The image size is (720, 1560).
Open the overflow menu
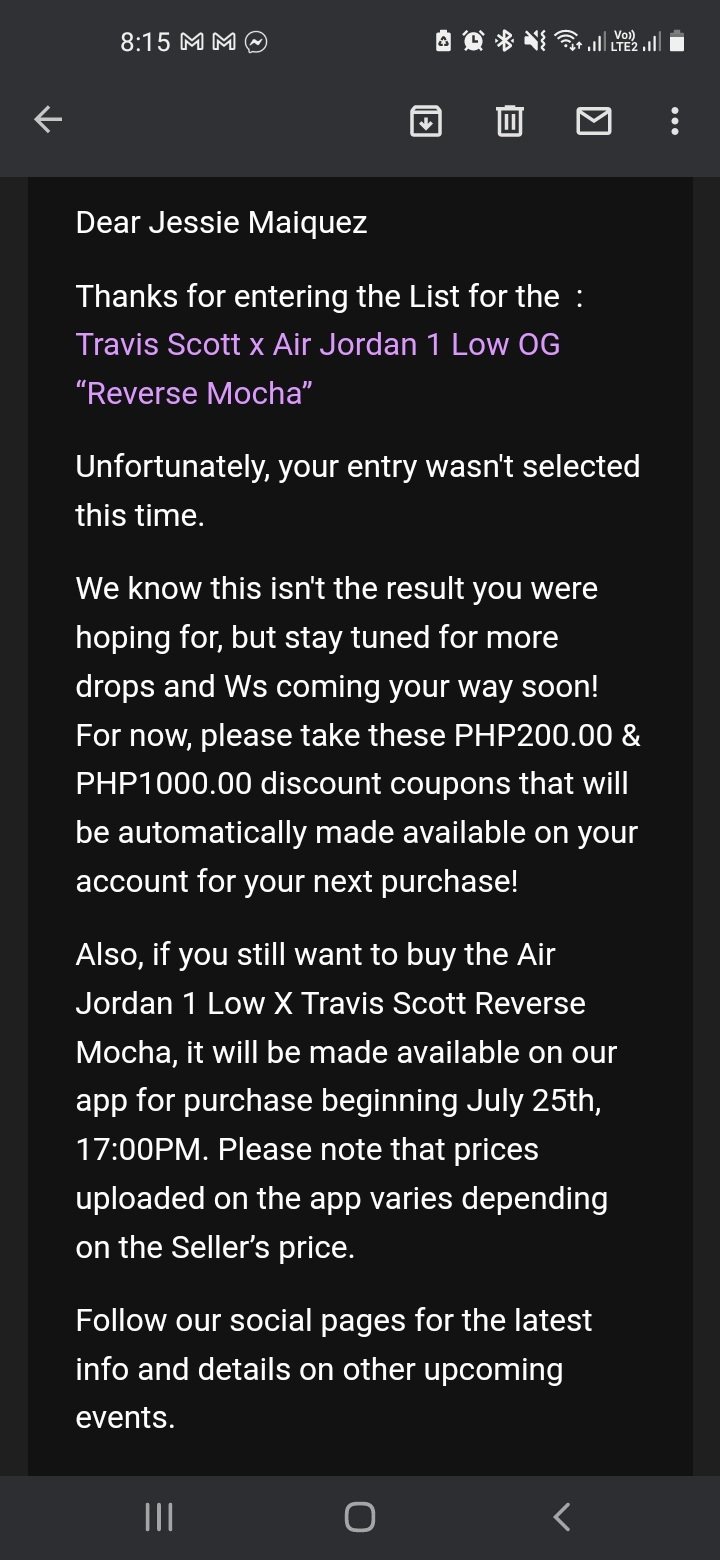point(675,121)
